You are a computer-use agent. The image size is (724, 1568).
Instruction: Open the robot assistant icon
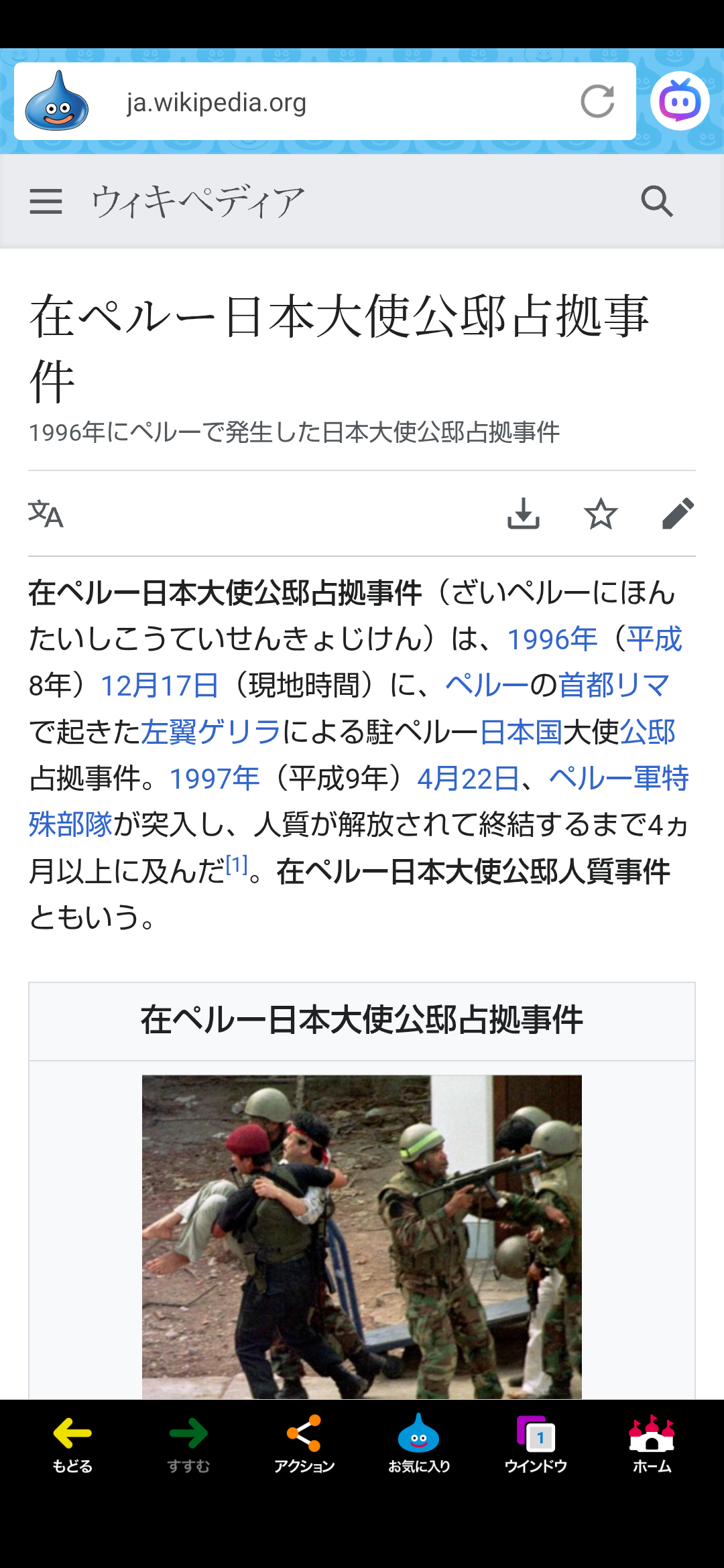(x=679, y=101)
